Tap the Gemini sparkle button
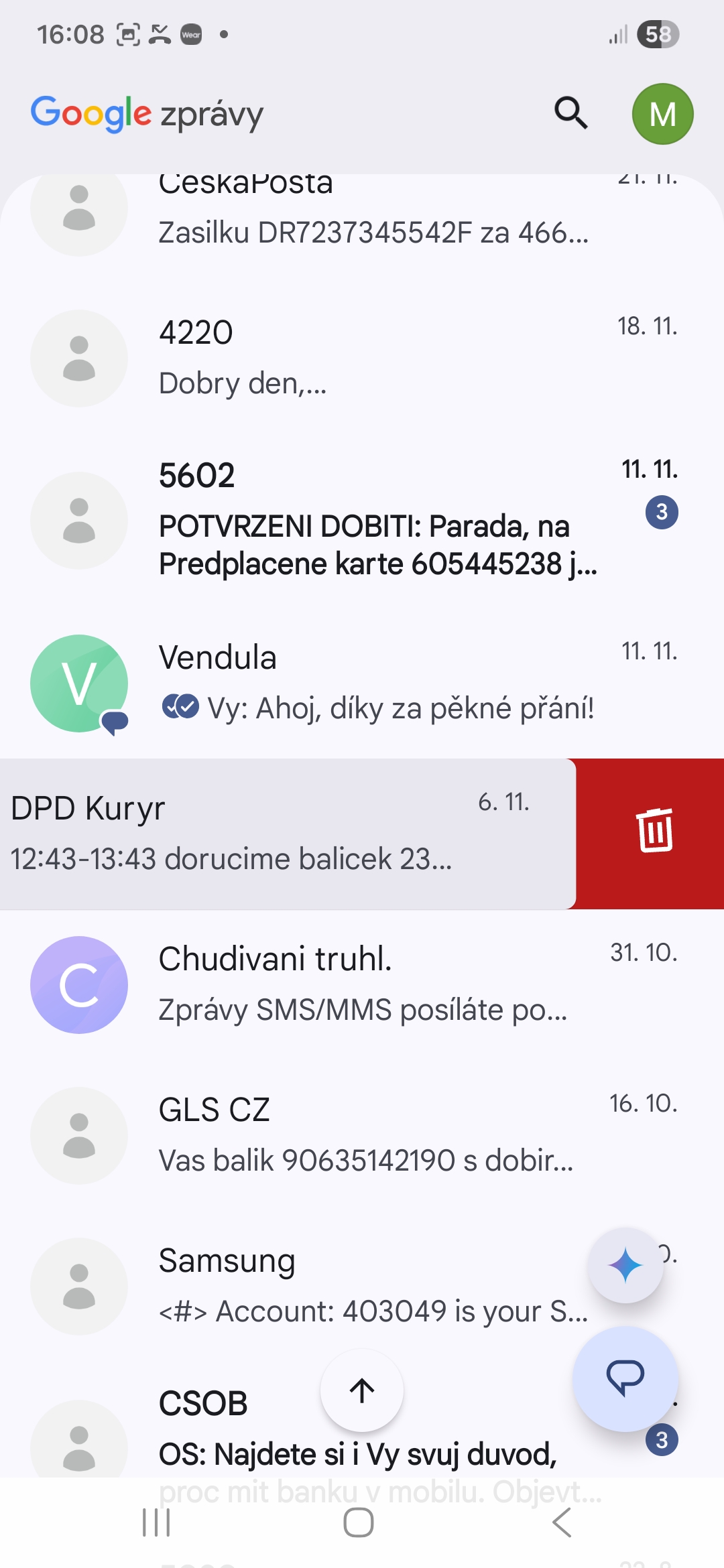The image size is (724, 1568). point(625,1266)
